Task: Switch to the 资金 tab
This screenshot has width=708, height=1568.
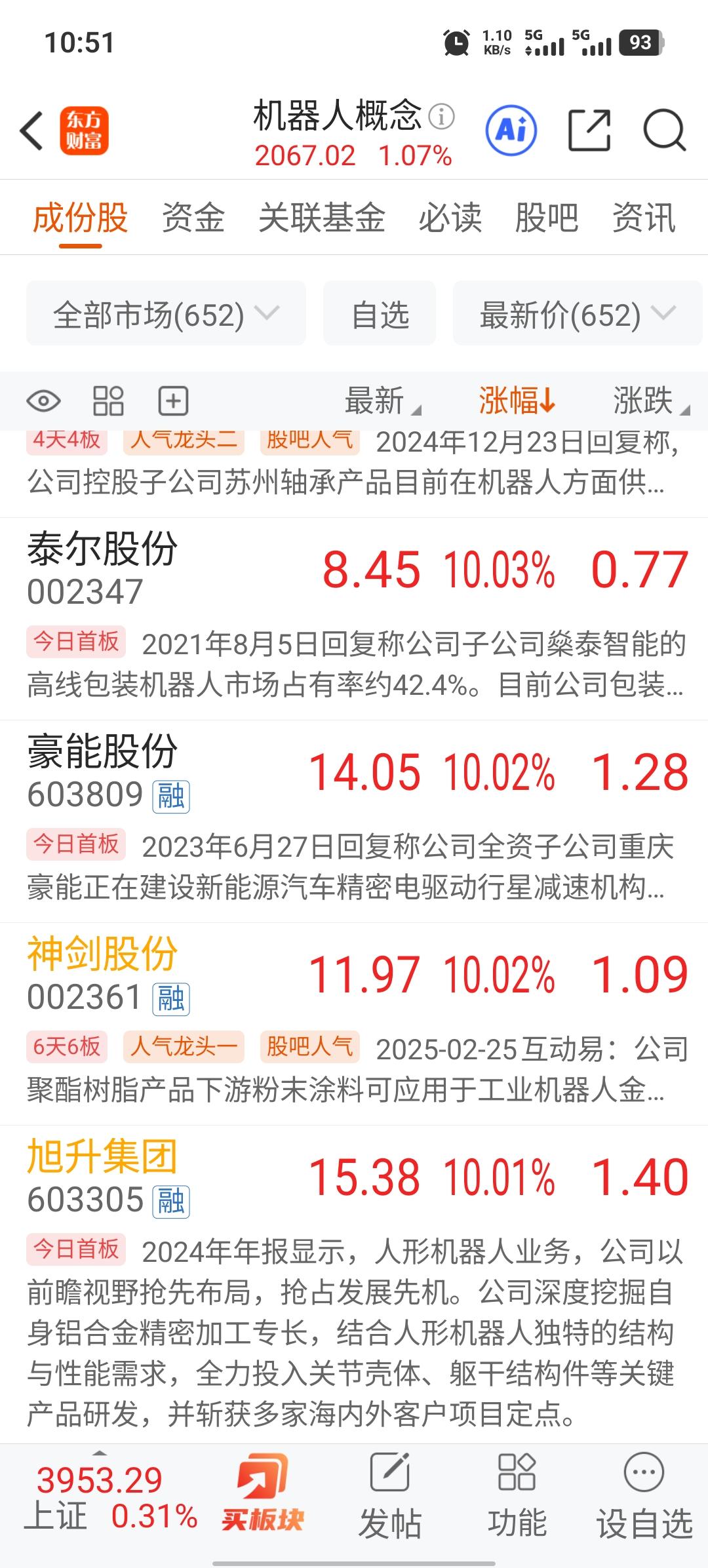Action: point(193,218)
